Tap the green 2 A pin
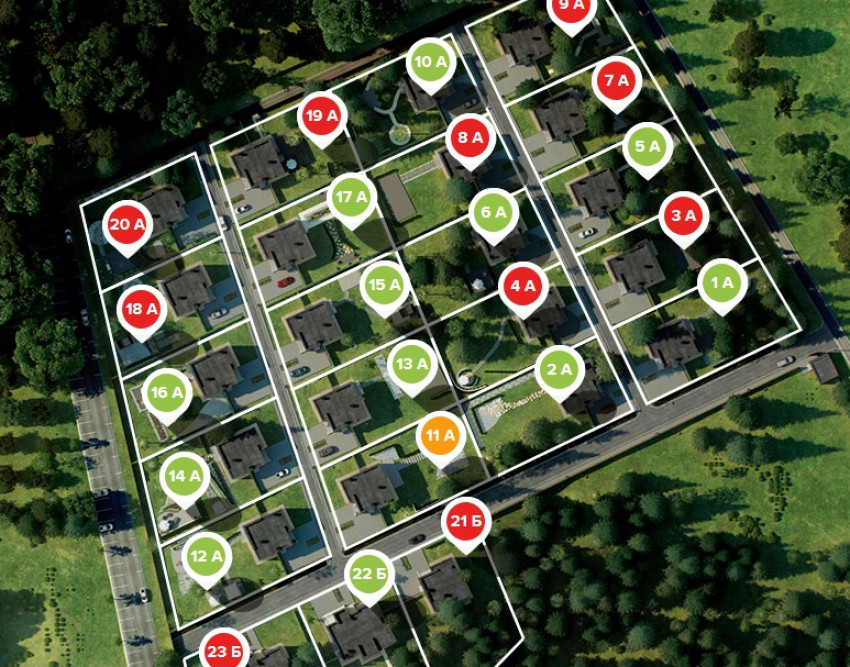This screenshot has width=850, height=667. (x=559, y=370)
